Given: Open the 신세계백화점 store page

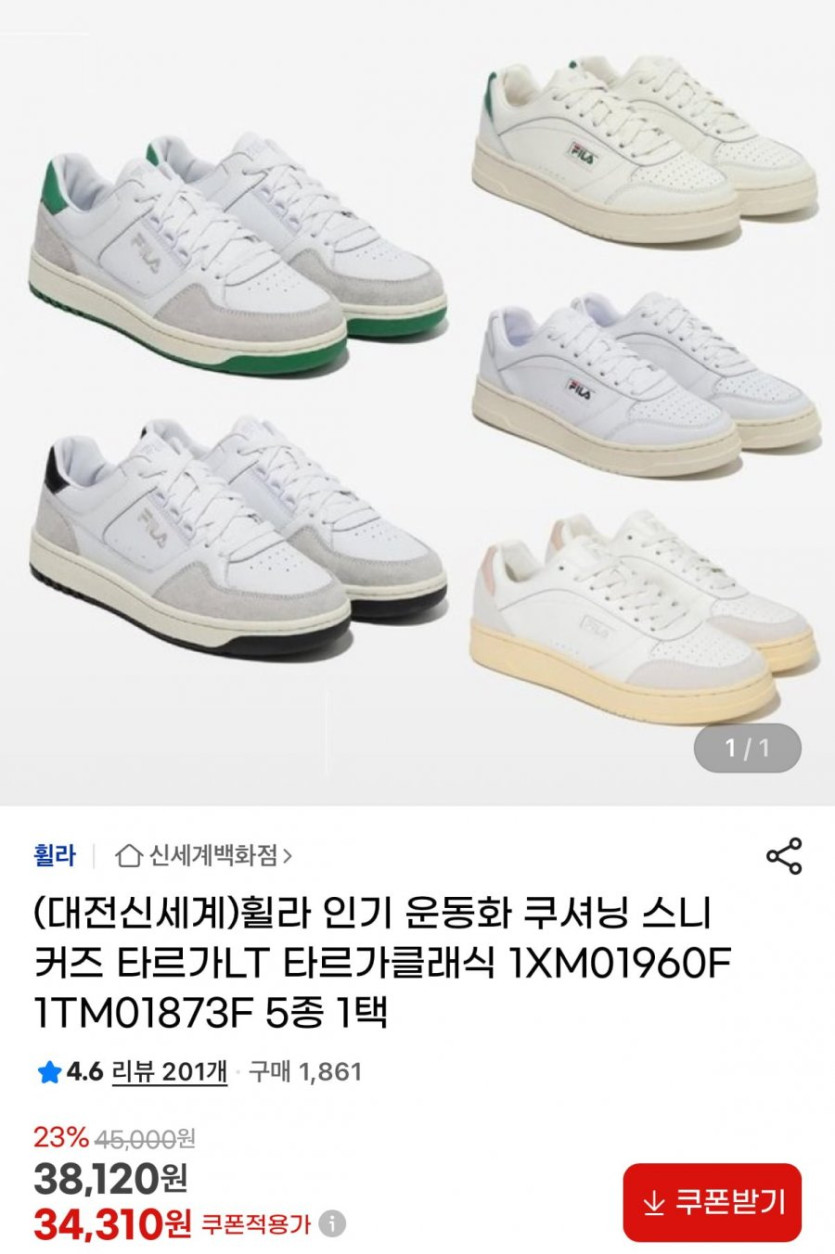Looking at the screenshot, I should [205, 856].
